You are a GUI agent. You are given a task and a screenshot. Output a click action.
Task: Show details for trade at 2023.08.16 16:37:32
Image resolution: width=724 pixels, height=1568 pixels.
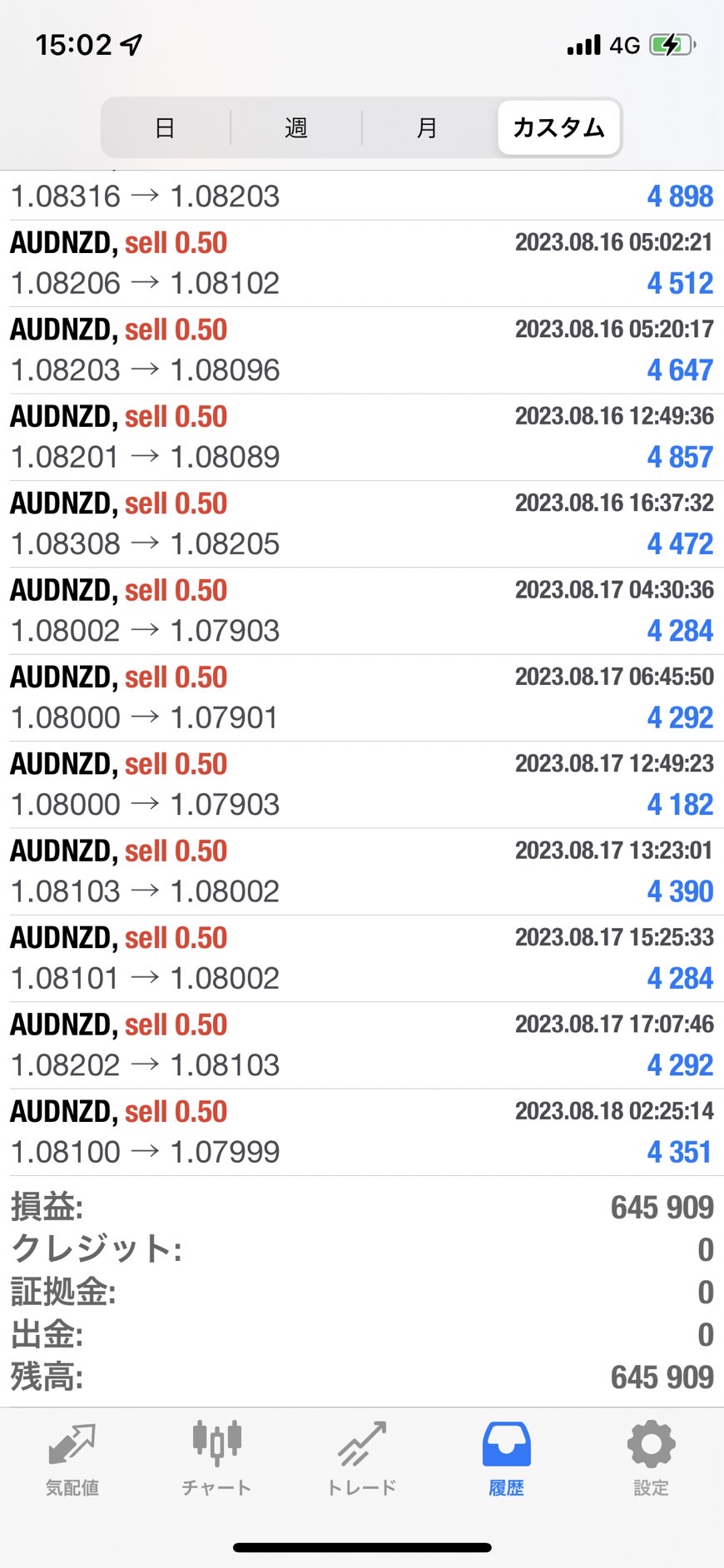(x=361, y=523)
